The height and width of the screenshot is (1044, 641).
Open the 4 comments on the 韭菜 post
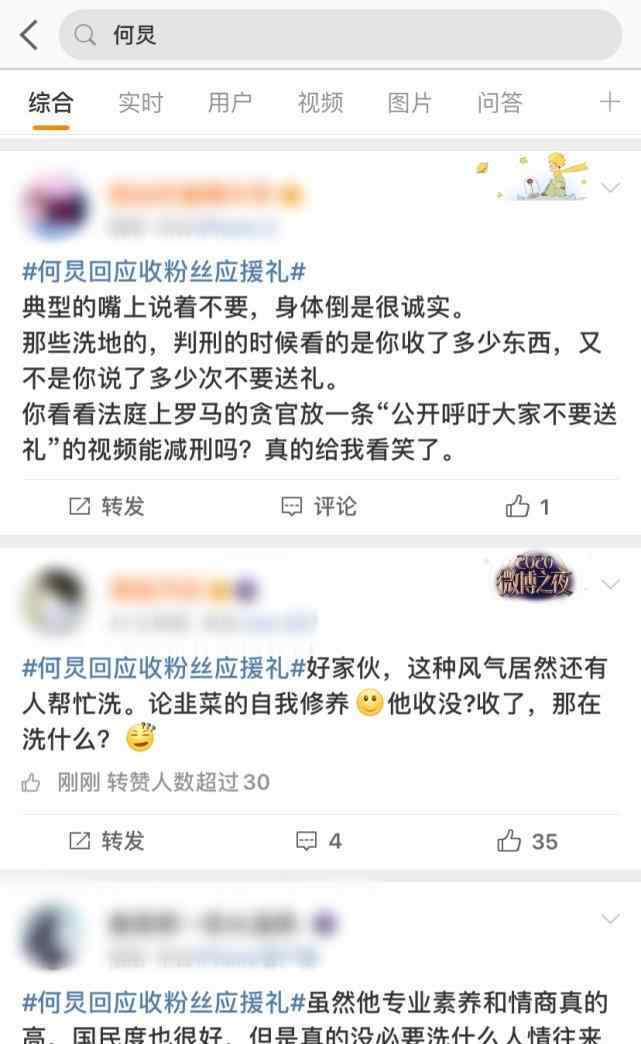(319, 841)
